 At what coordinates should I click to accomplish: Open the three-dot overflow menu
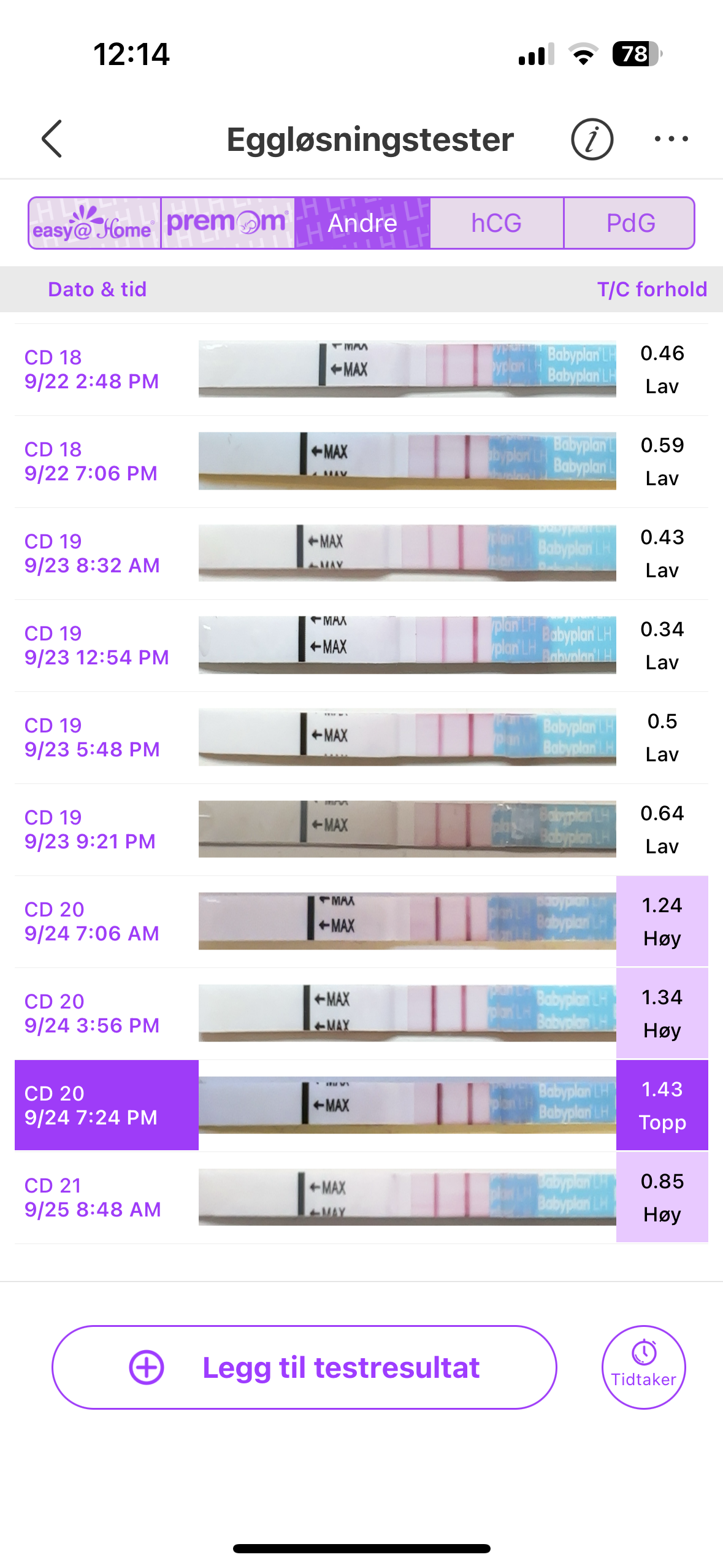[x=671, y=139]
